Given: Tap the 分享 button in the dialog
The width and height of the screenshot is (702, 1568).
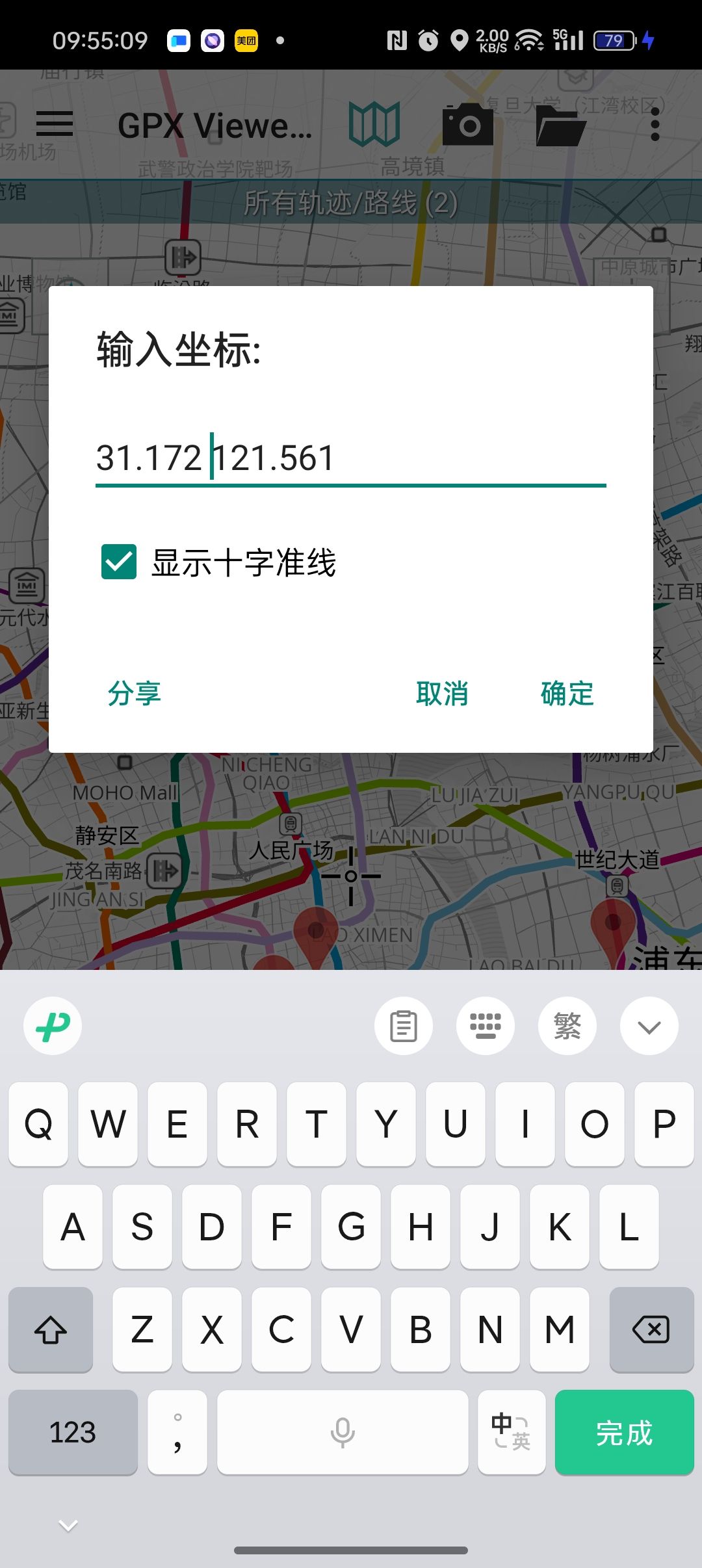Looking at the screenshot, I should [x=135, y=694].
